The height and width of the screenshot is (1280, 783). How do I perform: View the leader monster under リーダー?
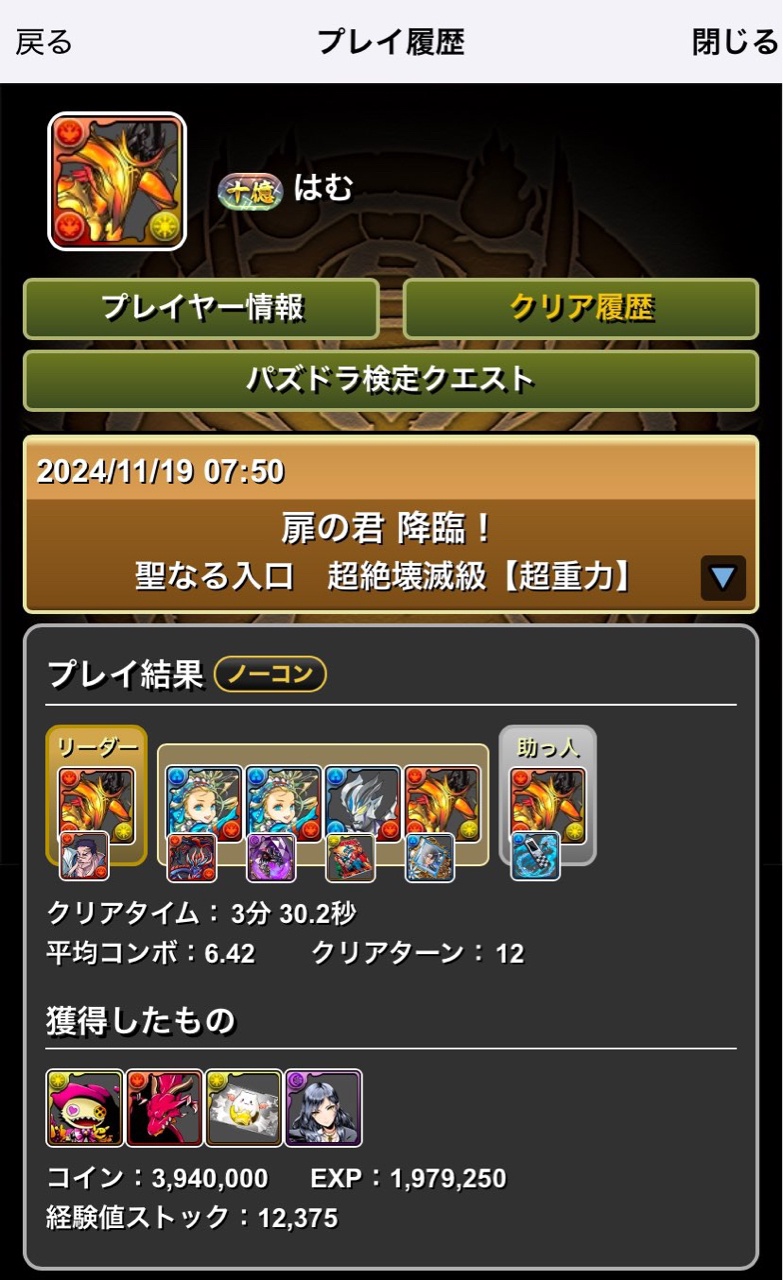(96, 803)
